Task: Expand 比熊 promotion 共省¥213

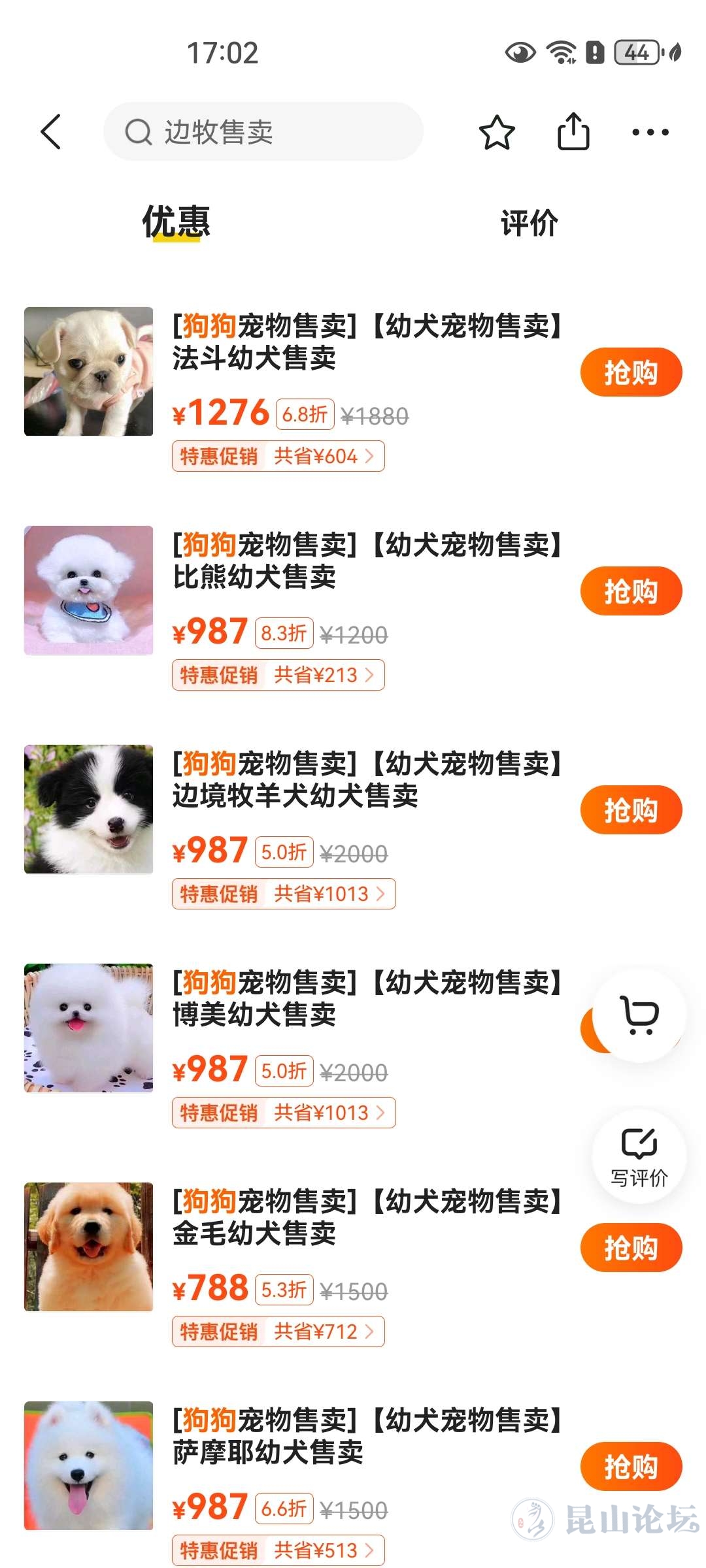Action: click(x=278, y=675)
